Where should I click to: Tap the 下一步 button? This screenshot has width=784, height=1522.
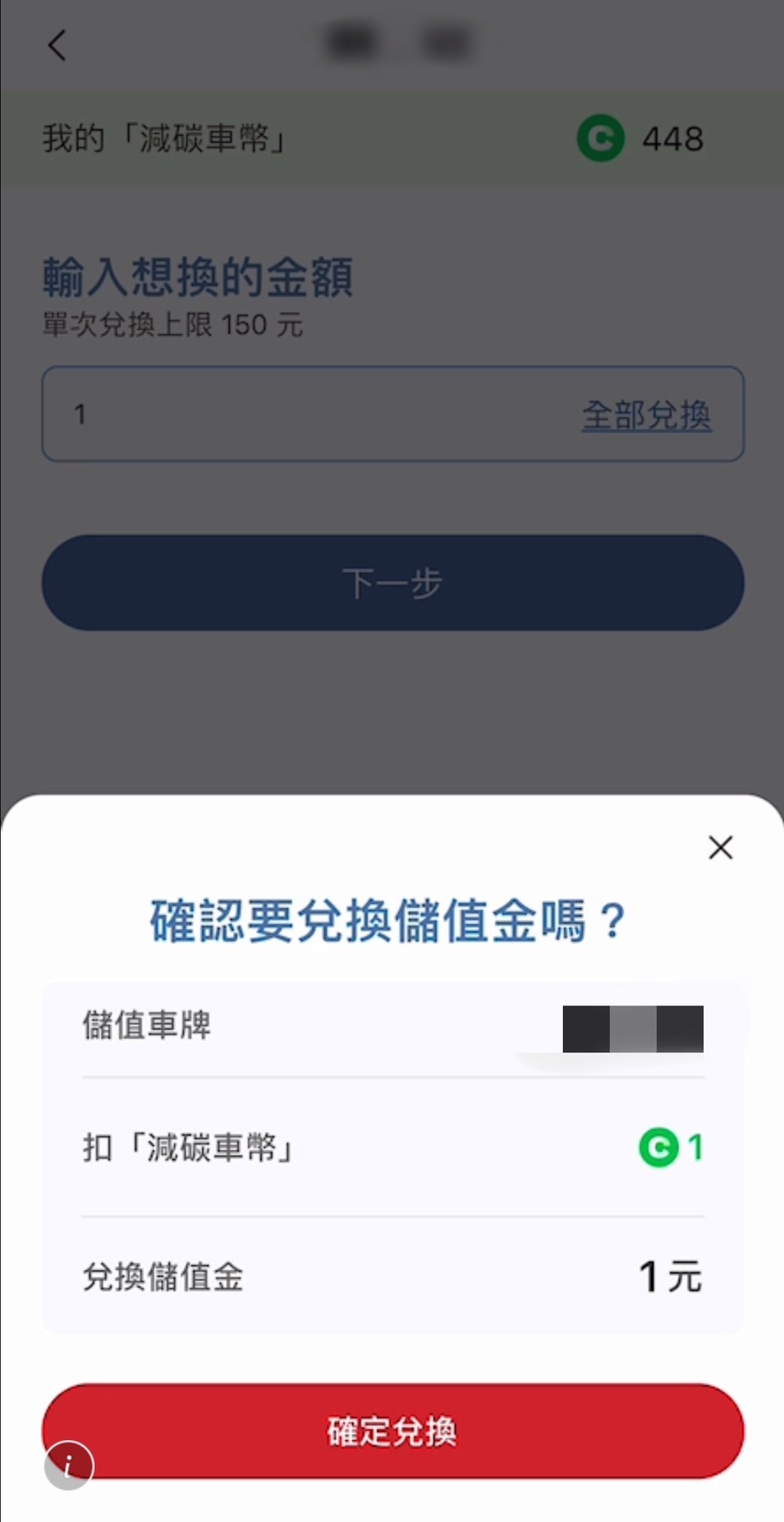[x=392, y=583]
